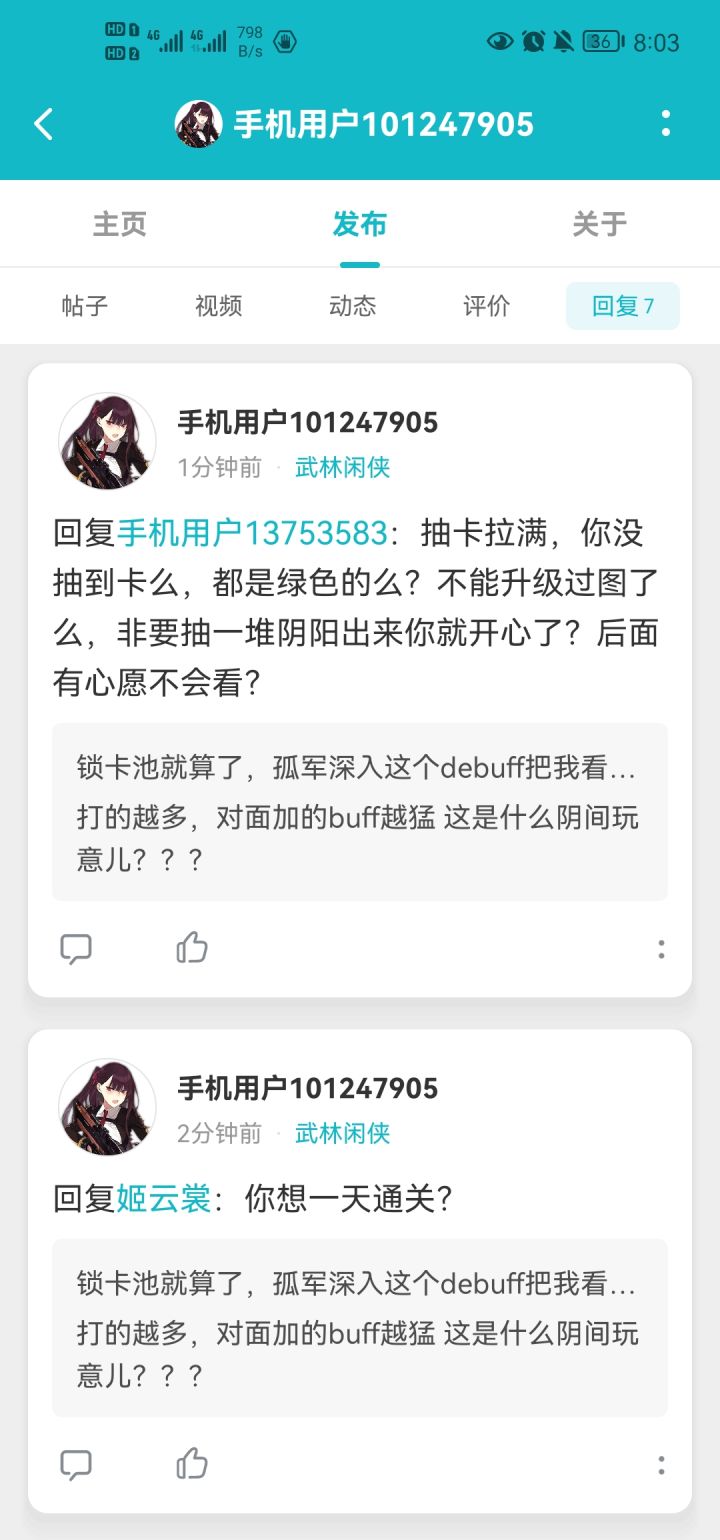The height and width of the screenshot is (1540, 720).
Task: Select the 回复 7 filter
Action: [x=623, y=306]
